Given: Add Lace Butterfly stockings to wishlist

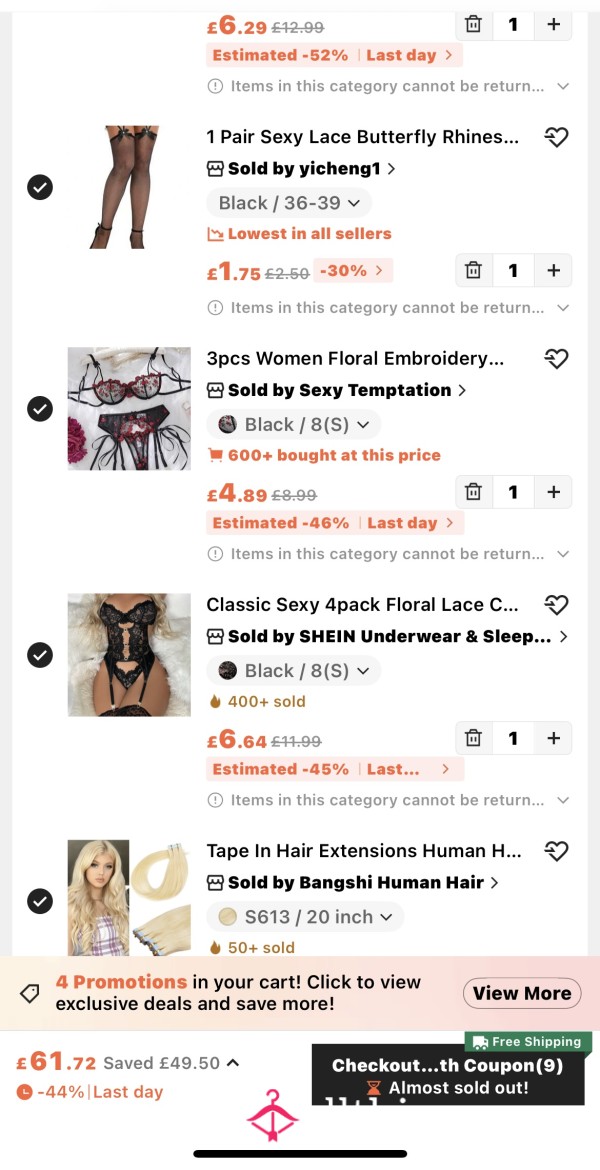Looking at the screenshot, I should point(556,137).
